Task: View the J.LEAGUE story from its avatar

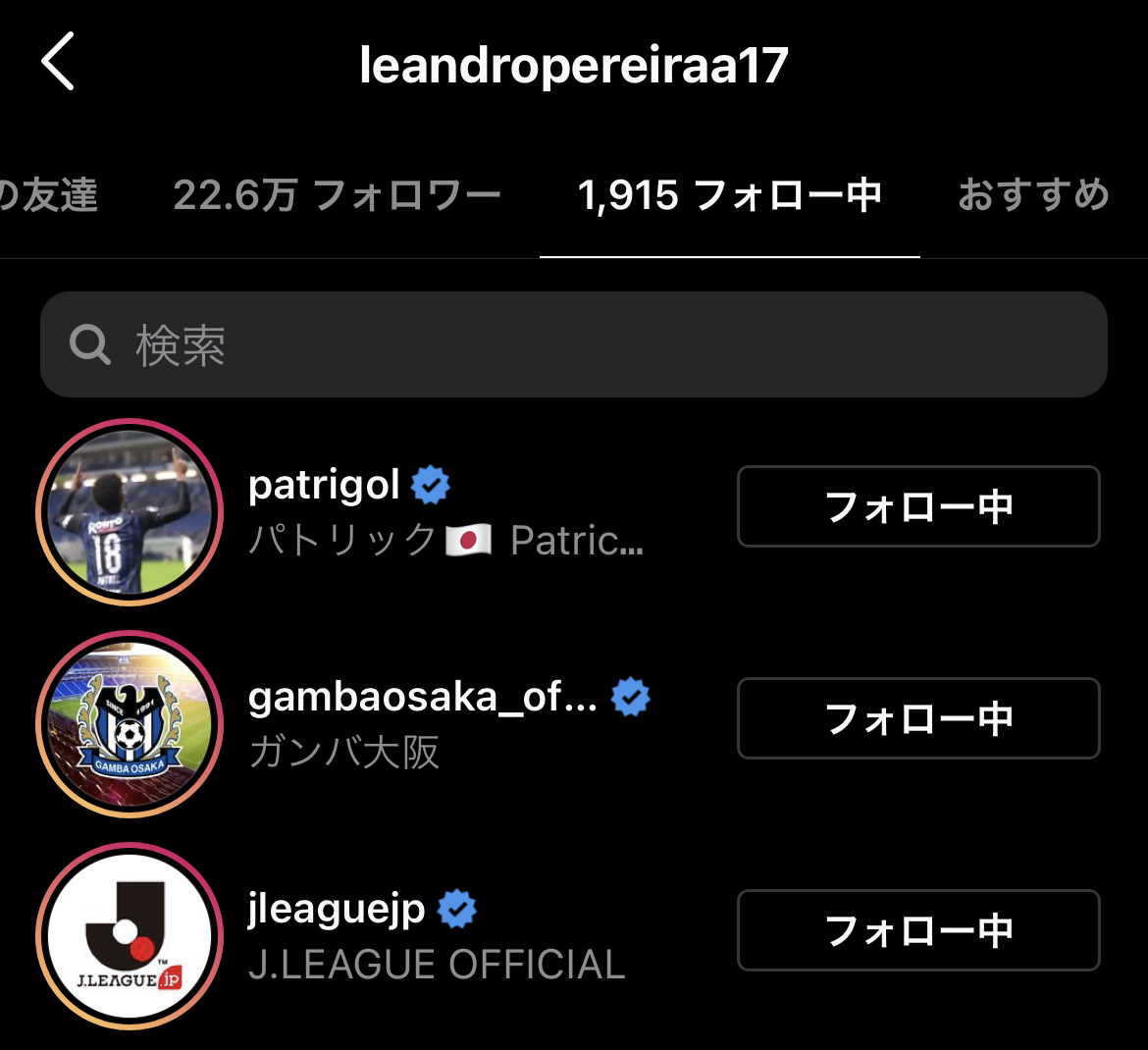Action: (130, 936)
